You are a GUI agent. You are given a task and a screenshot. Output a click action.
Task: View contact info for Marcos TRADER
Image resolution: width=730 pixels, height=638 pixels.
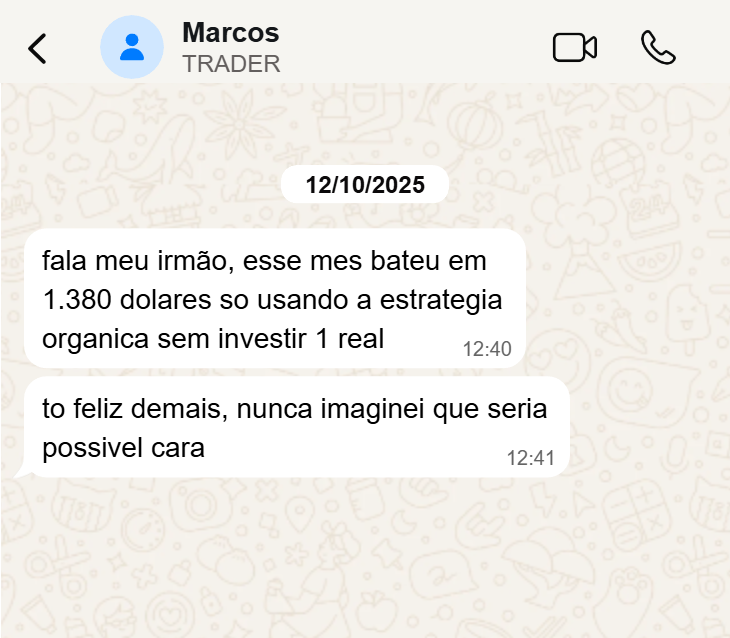tap(231, 47)
